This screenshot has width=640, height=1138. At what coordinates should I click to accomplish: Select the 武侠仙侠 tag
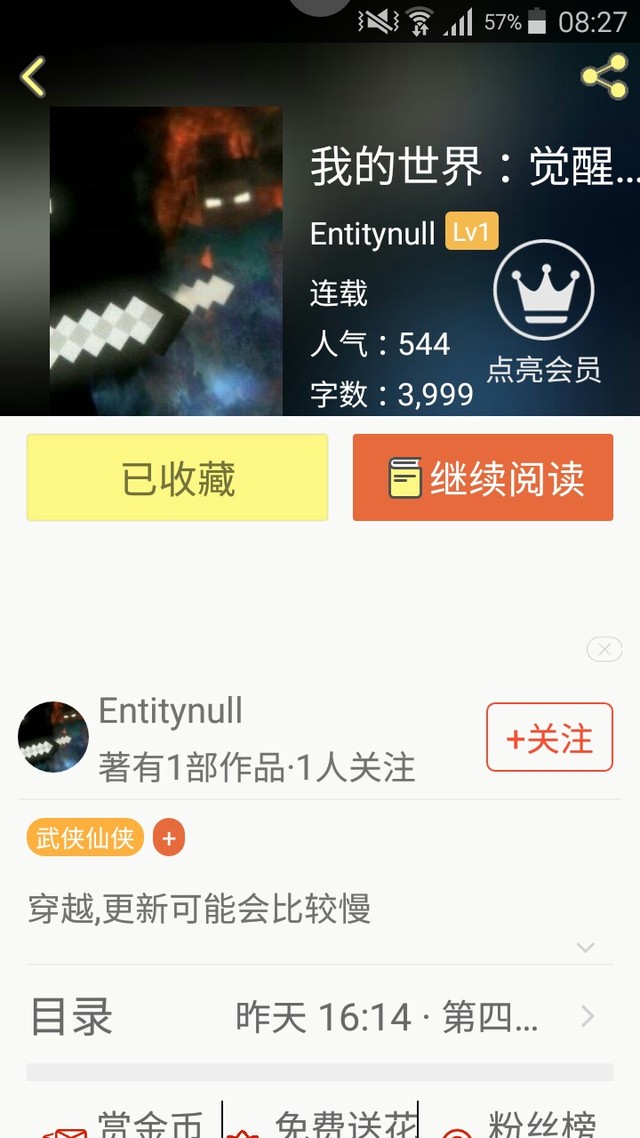pyautogui.click(x=85, y=838)
